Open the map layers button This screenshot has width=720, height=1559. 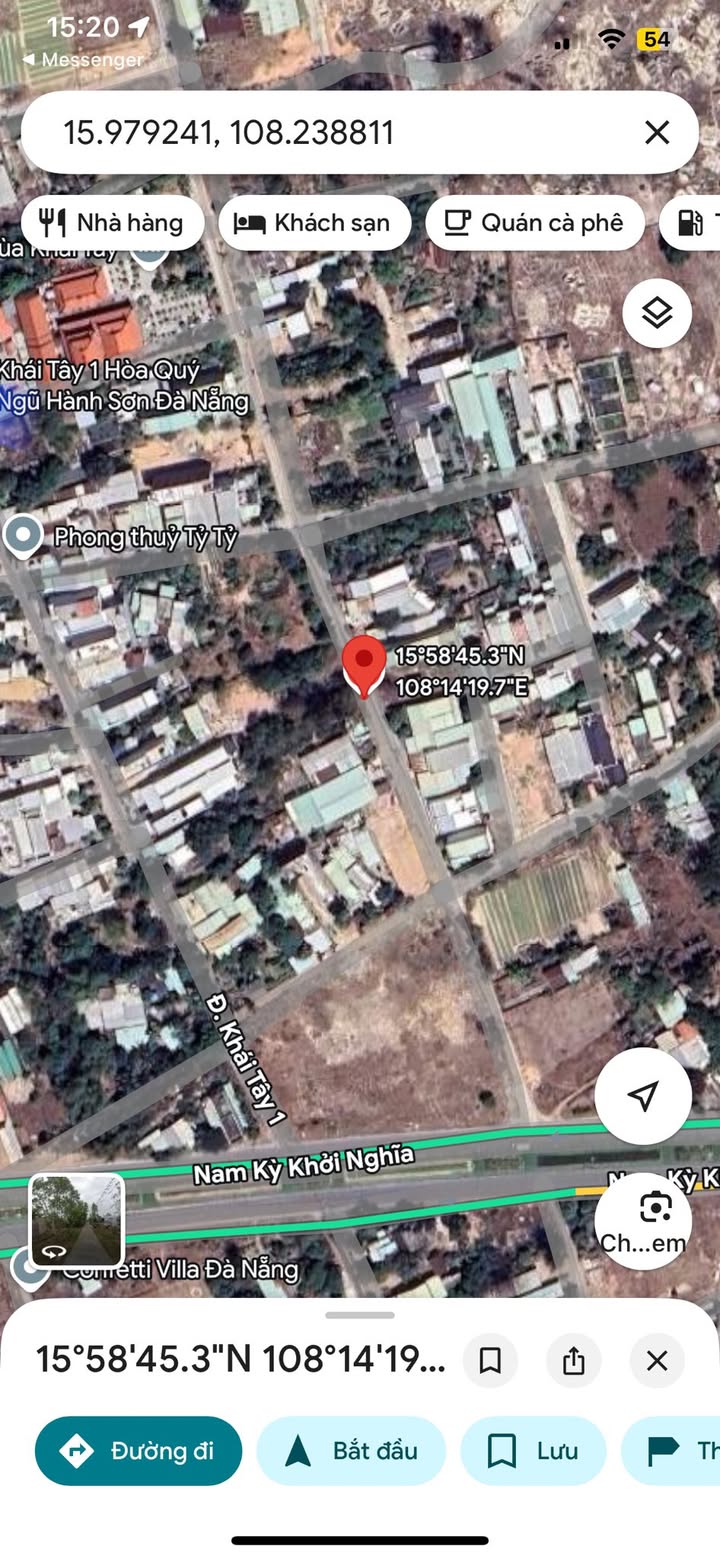click(657, 314)
